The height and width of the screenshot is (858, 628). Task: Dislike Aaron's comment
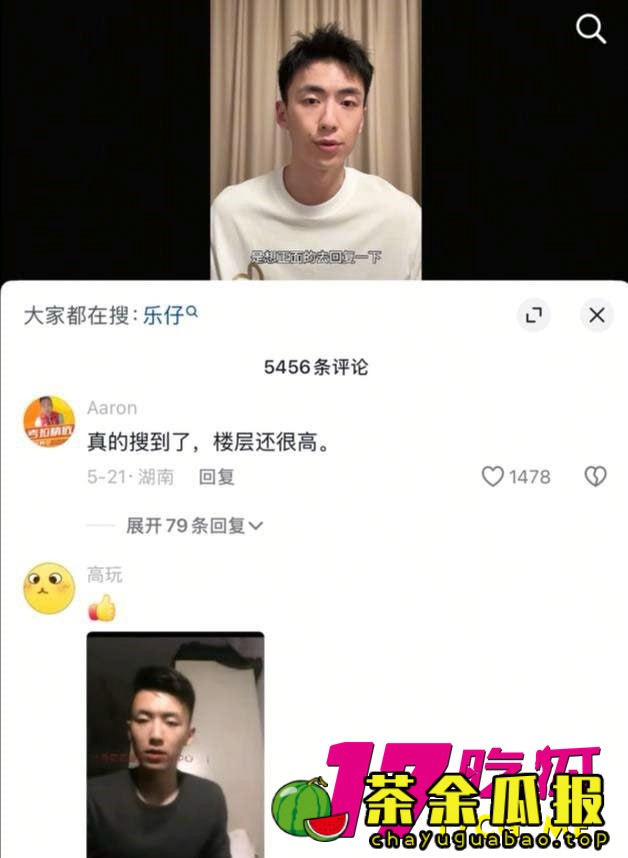pyautogui.click(x=595, y=477)
